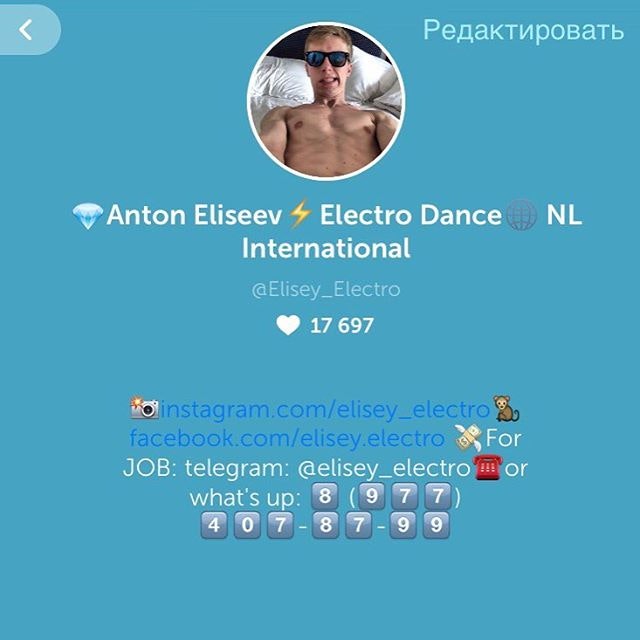
Task: Open the profile photo of Anton Eliseev
Action: [x=326, y=101]
